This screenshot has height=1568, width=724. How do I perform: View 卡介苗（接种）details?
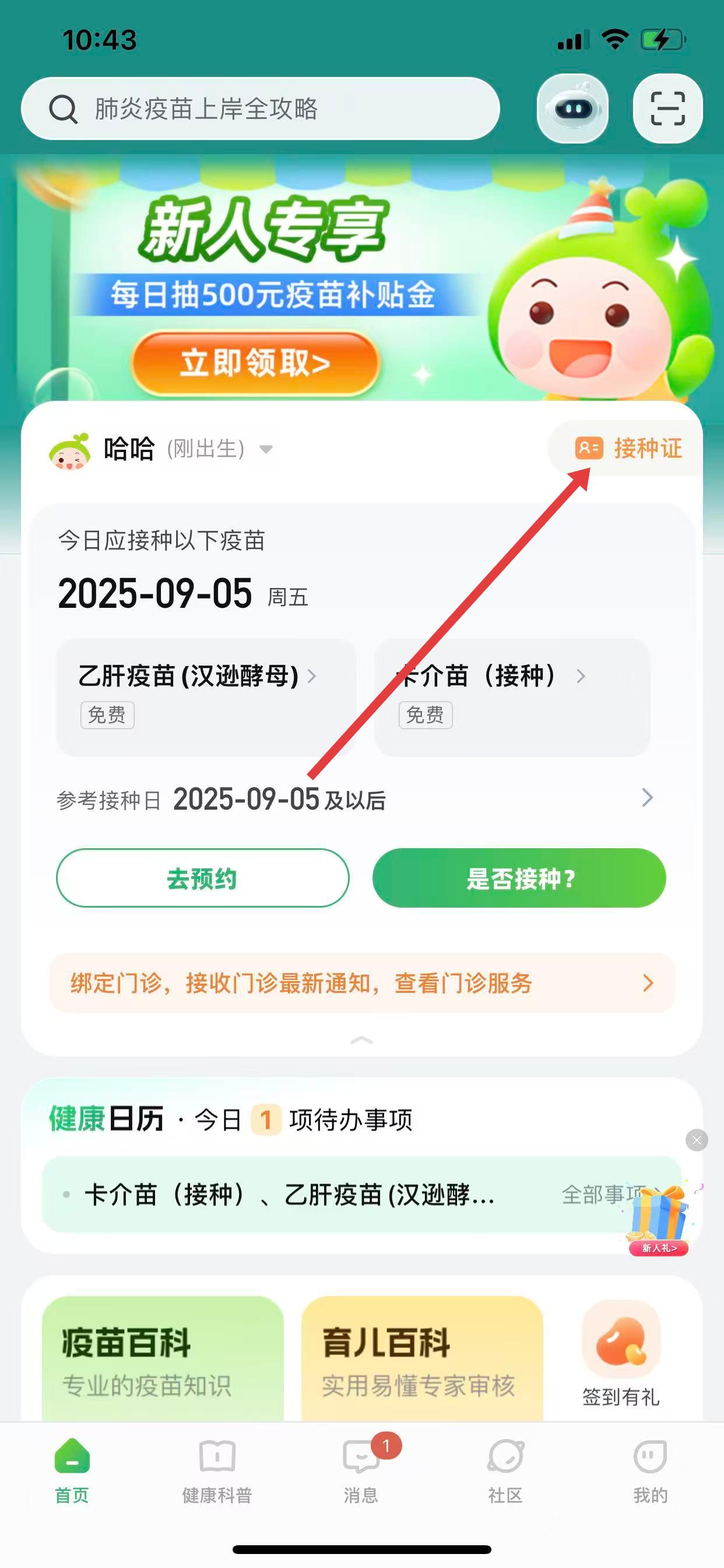click(x=511, y=696)
